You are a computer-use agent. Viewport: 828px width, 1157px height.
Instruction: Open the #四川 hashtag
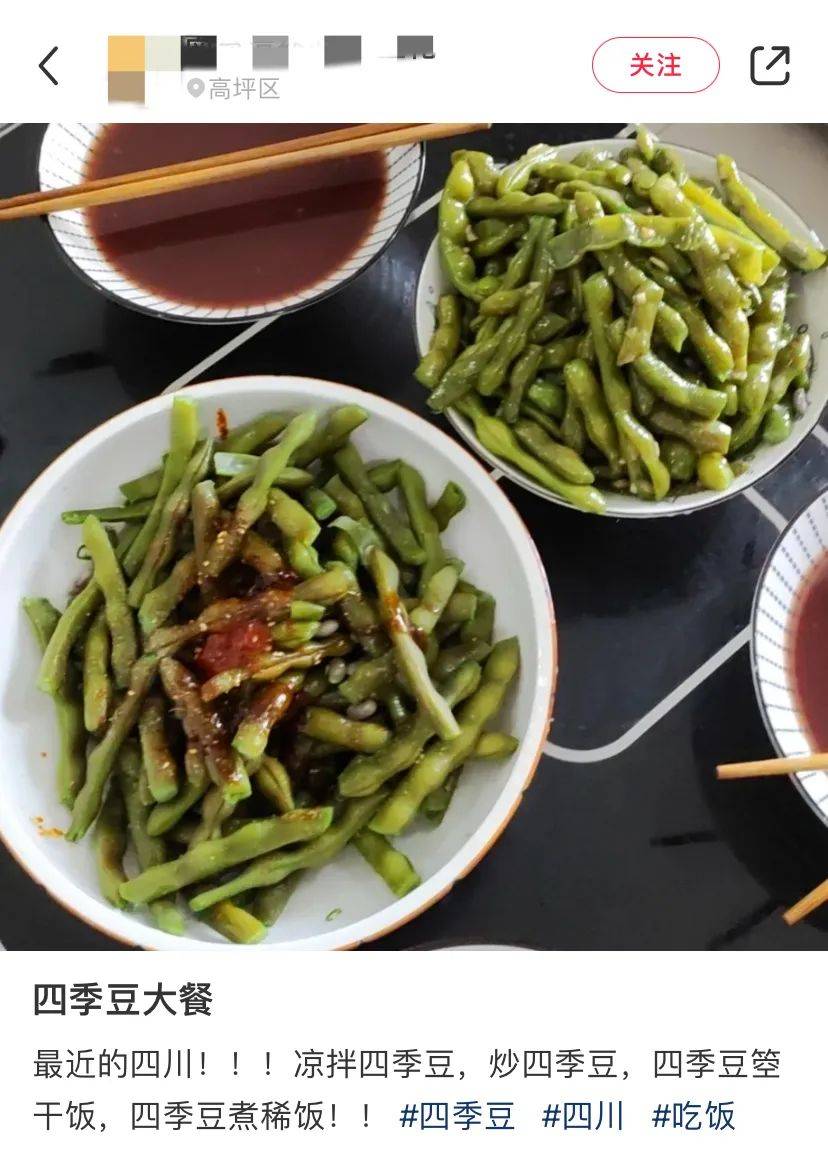click(583, 1115)
